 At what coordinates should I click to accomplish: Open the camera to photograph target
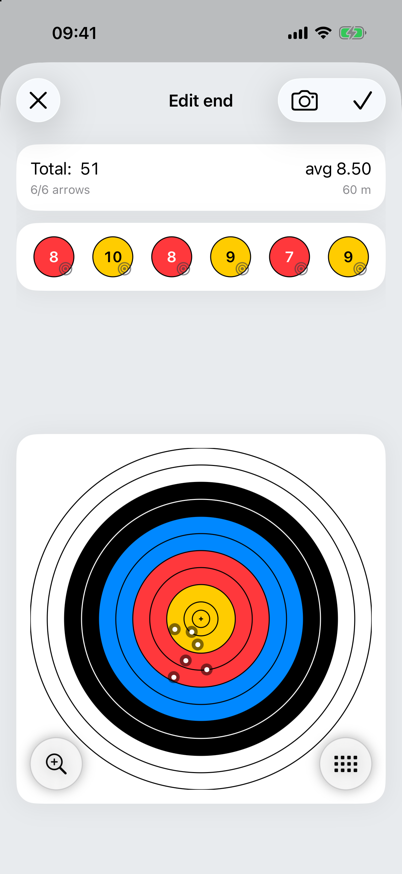pyautogui.click(x=304, y=101)
